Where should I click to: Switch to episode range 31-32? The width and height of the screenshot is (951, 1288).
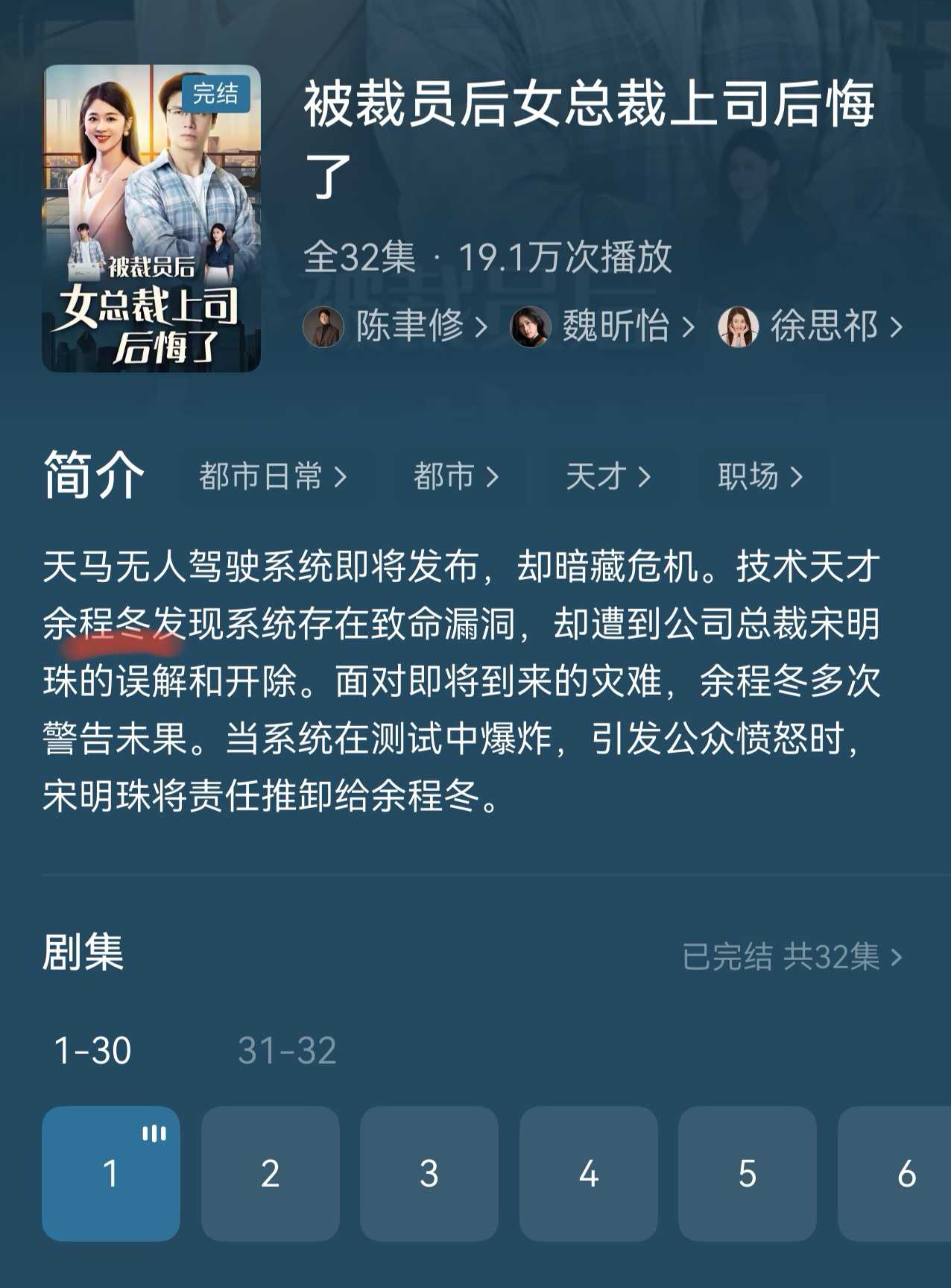(287, 1050)
